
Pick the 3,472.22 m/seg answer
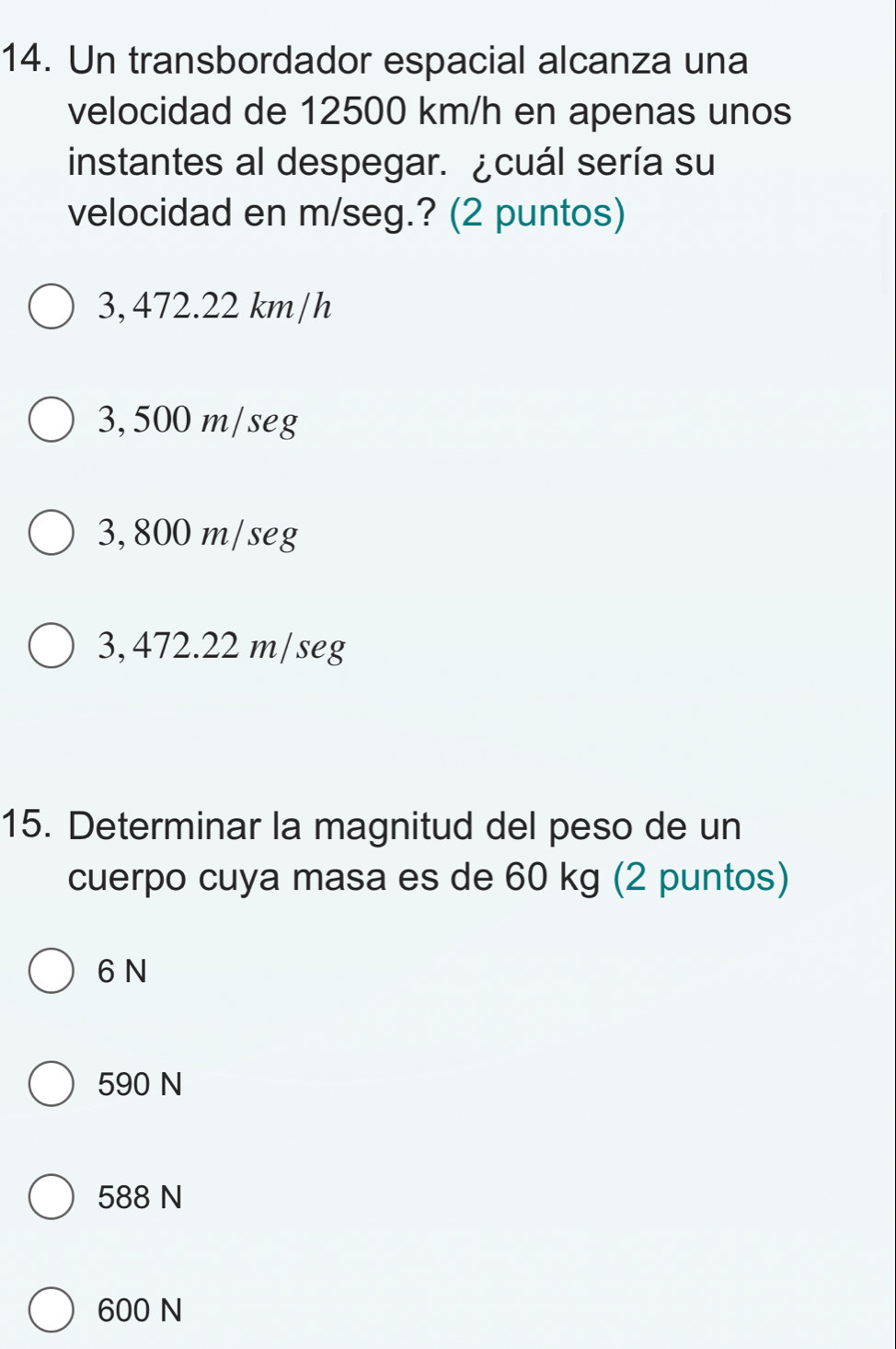click(52, 646)
